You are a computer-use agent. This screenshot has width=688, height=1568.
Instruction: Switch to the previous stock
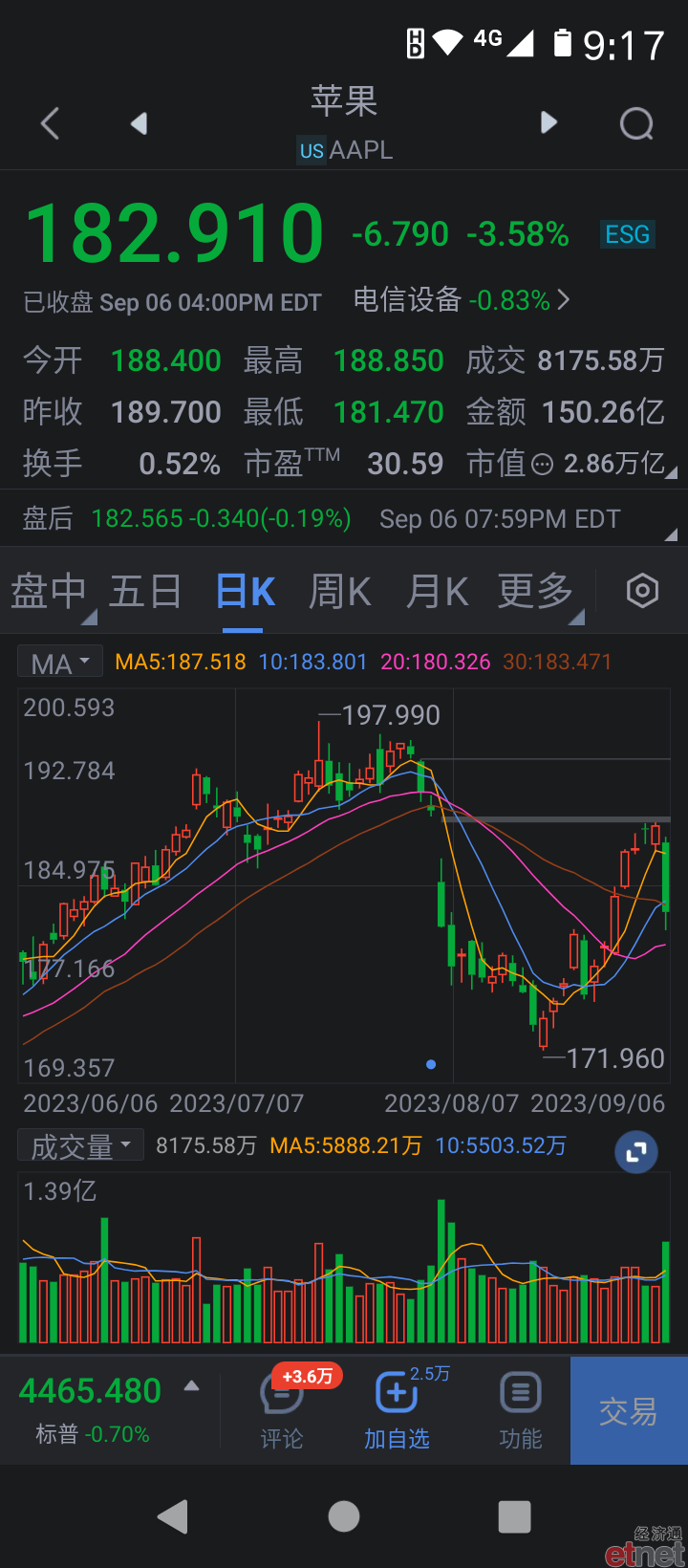tap(140, 123)
